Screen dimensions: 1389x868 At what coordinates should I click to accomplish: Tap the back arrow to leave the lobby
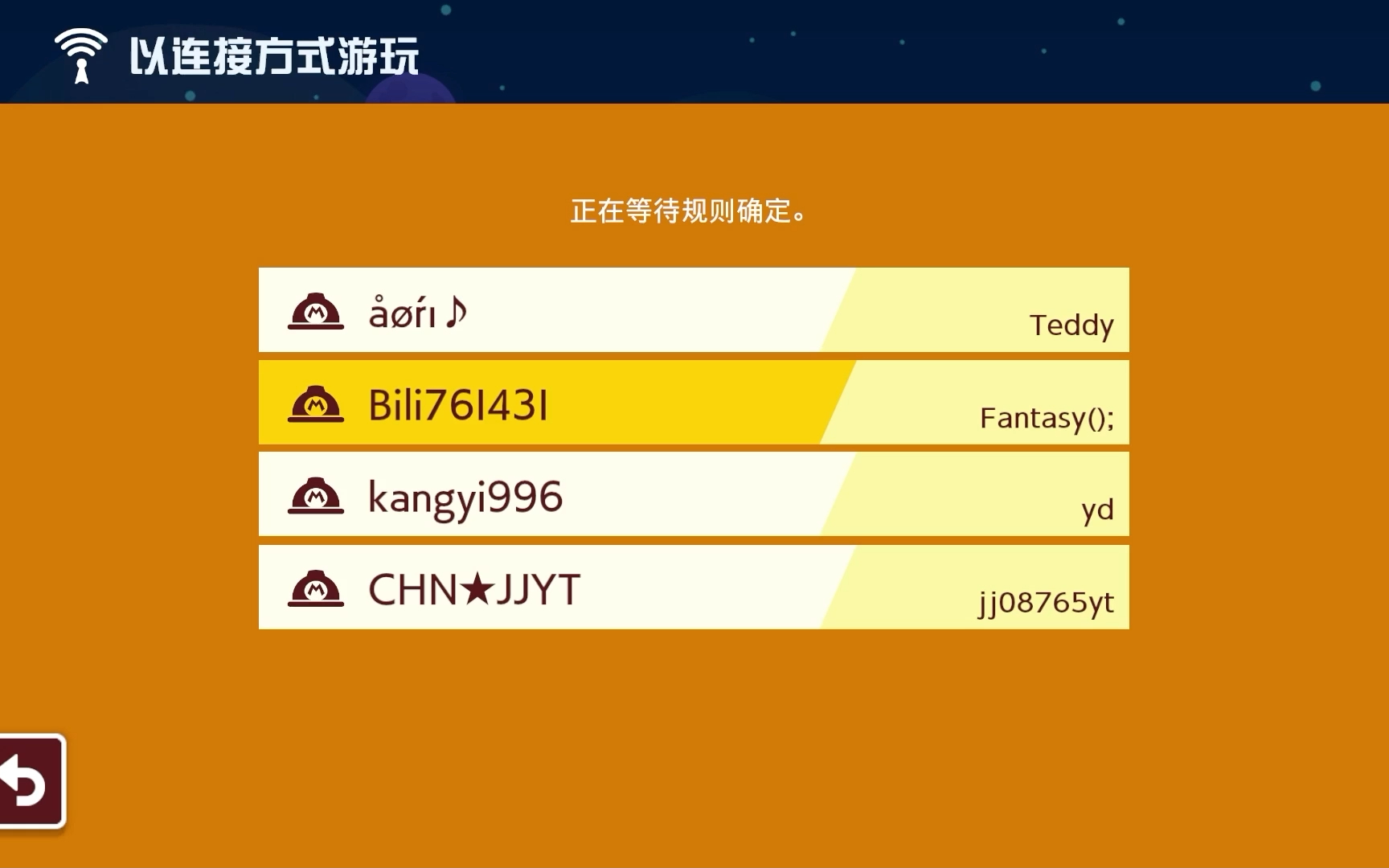[x=28, y=781]
